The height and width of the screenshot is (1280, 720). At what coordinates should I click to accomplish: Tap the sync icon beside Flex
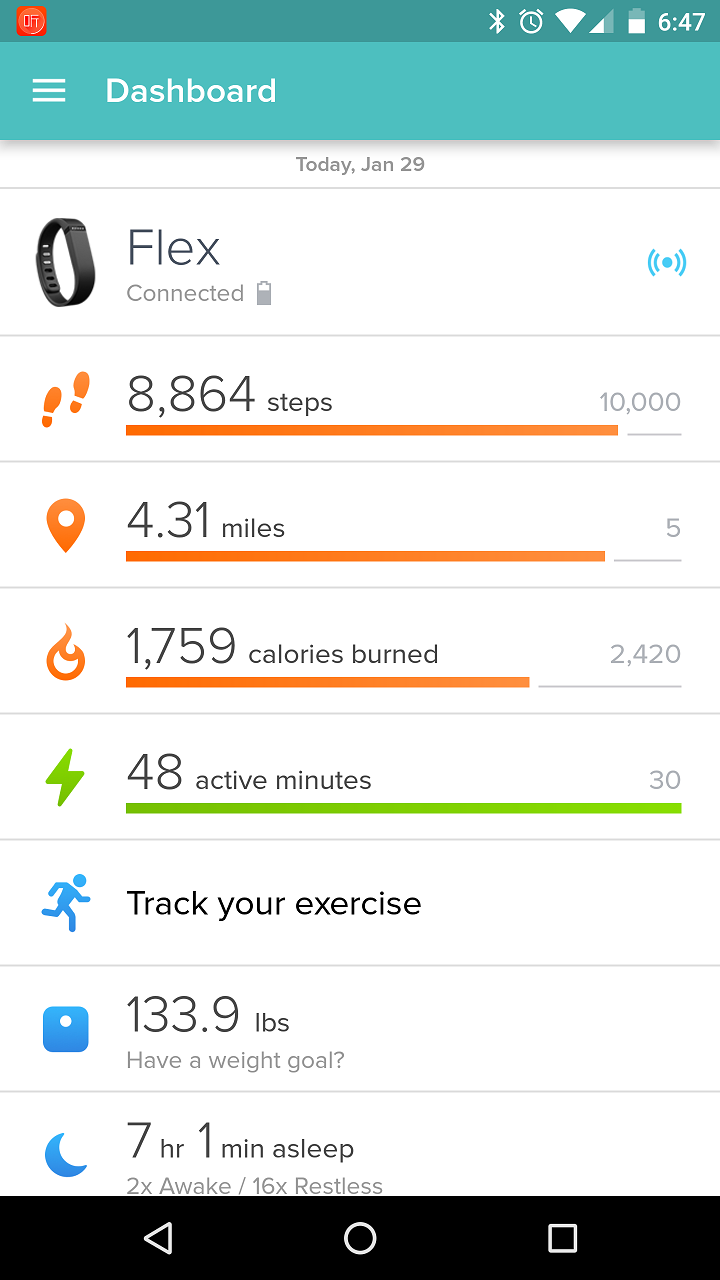(x=666, y=263)
